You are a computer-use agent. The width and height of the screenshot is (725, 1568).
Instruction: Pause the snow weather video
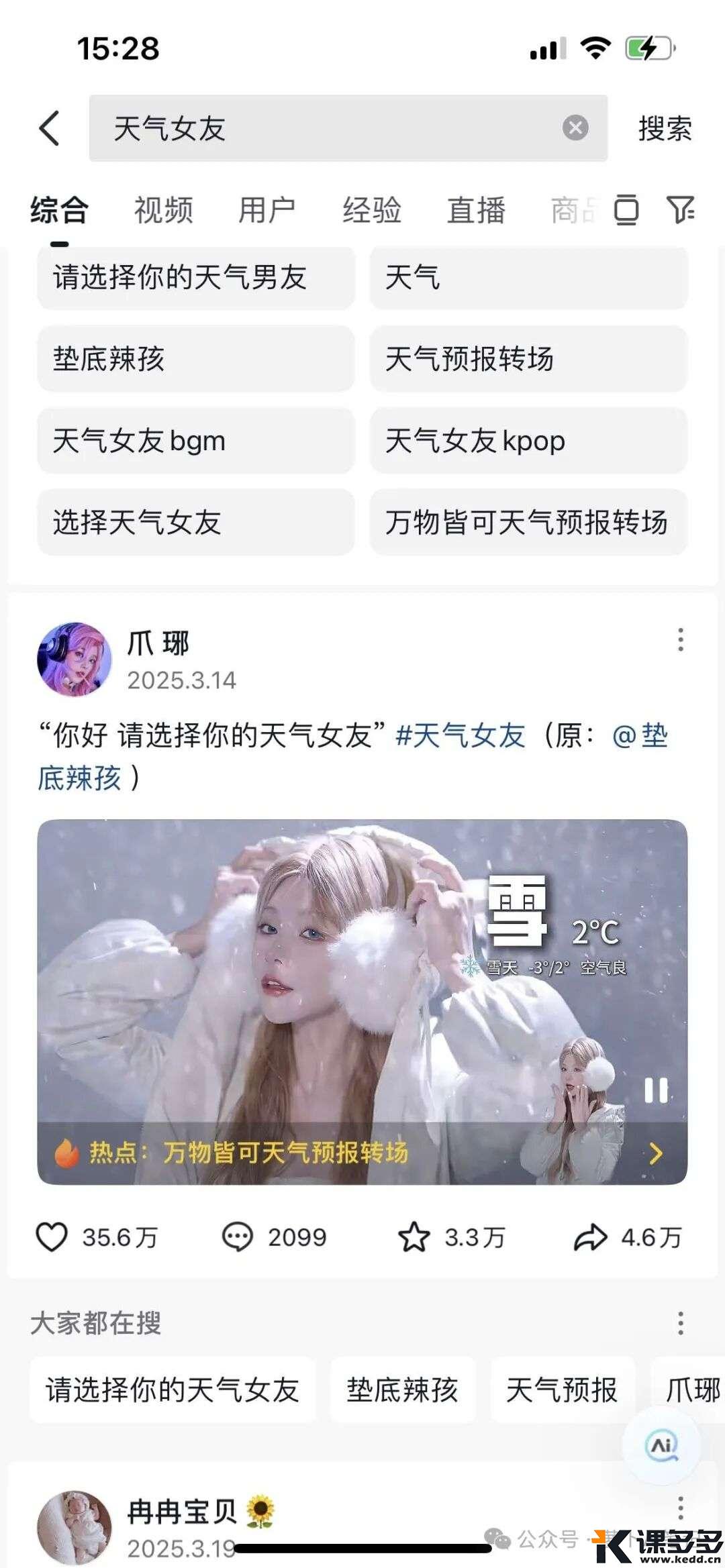656,1090
